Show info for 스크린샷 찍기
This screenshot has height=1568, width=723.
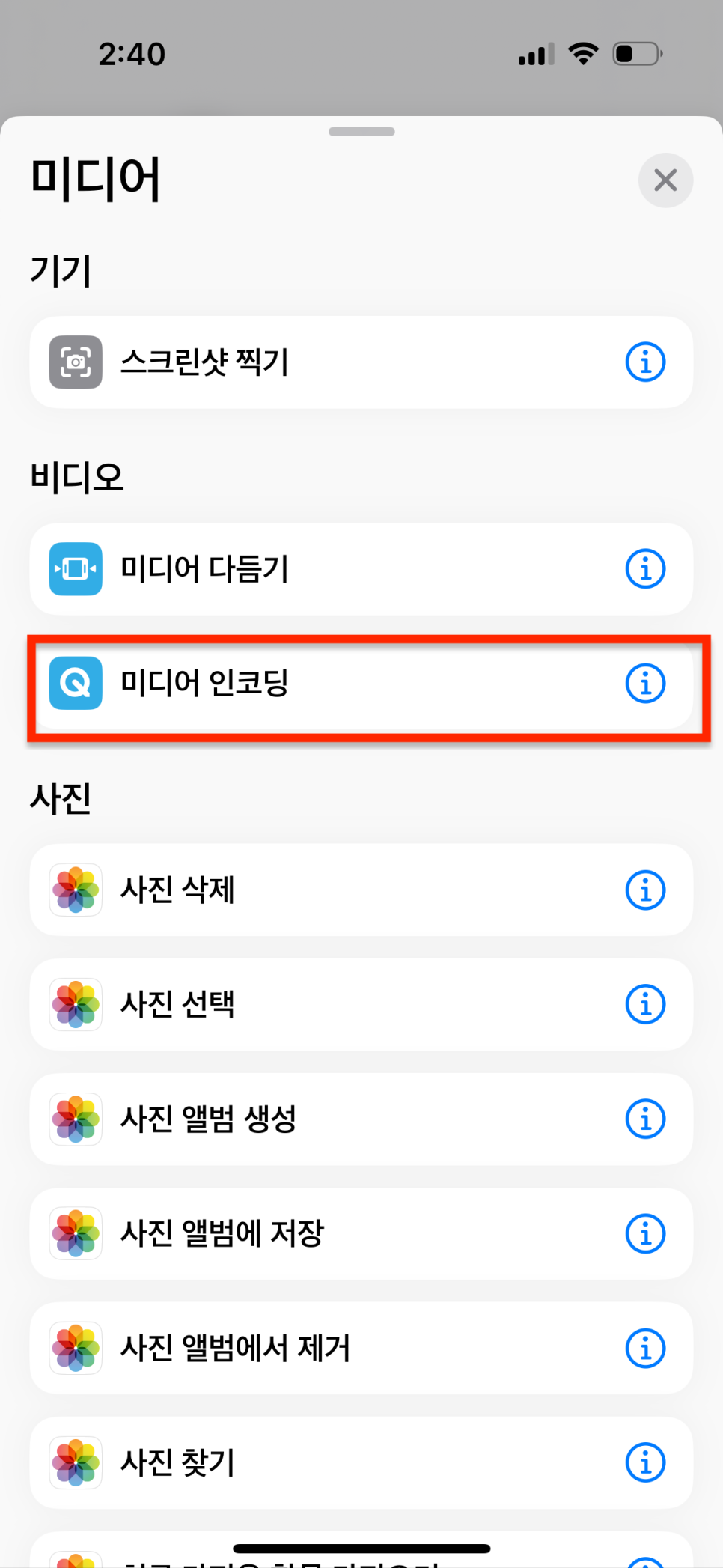point(645,362)
